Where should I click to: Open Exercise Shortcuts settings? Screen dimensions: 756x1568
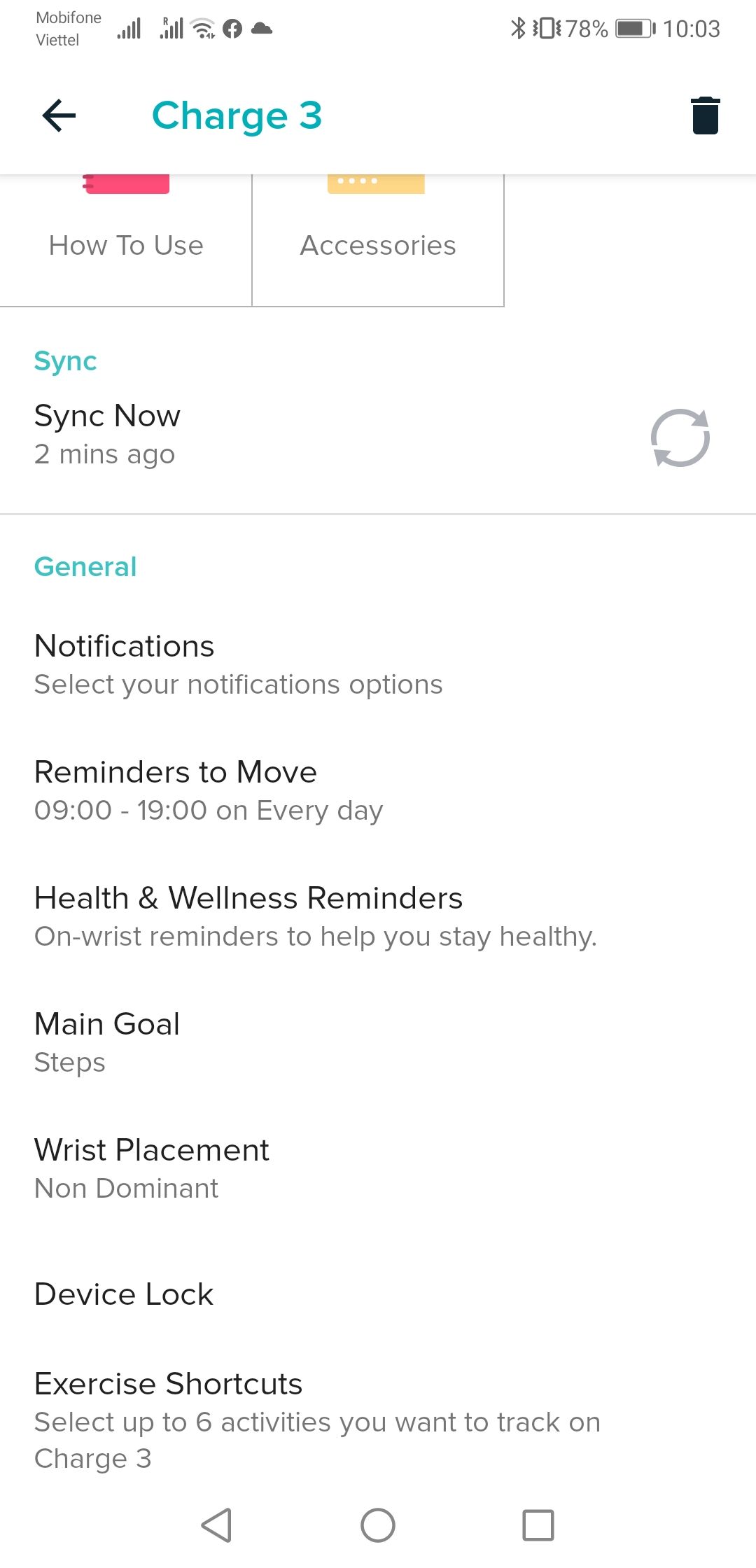(x=317, y=1420)
